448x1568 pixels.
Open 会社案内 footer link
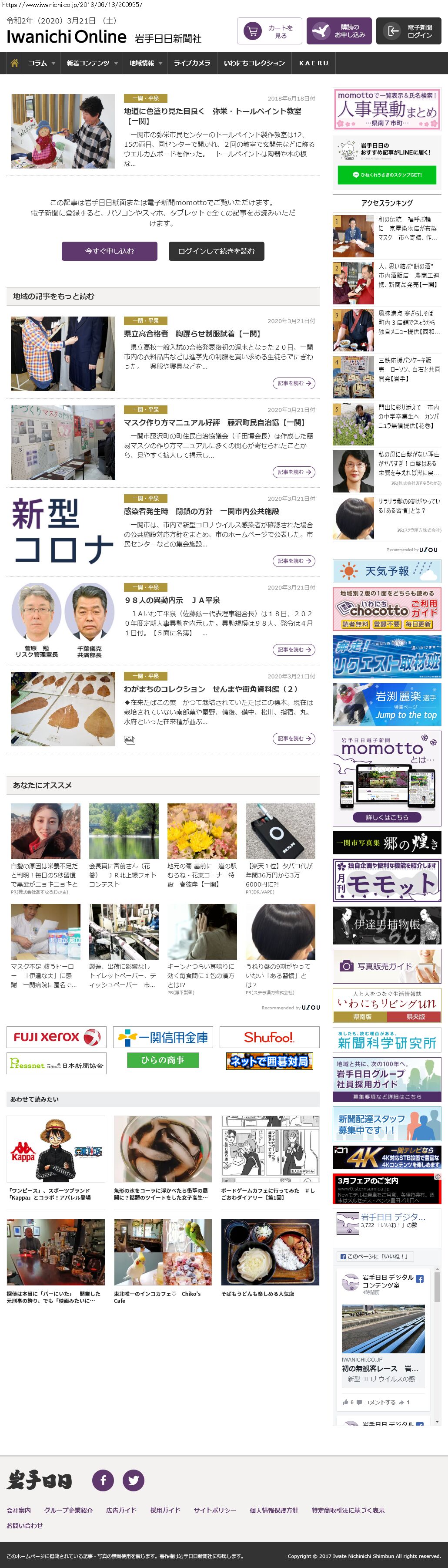click(19, 1510)
